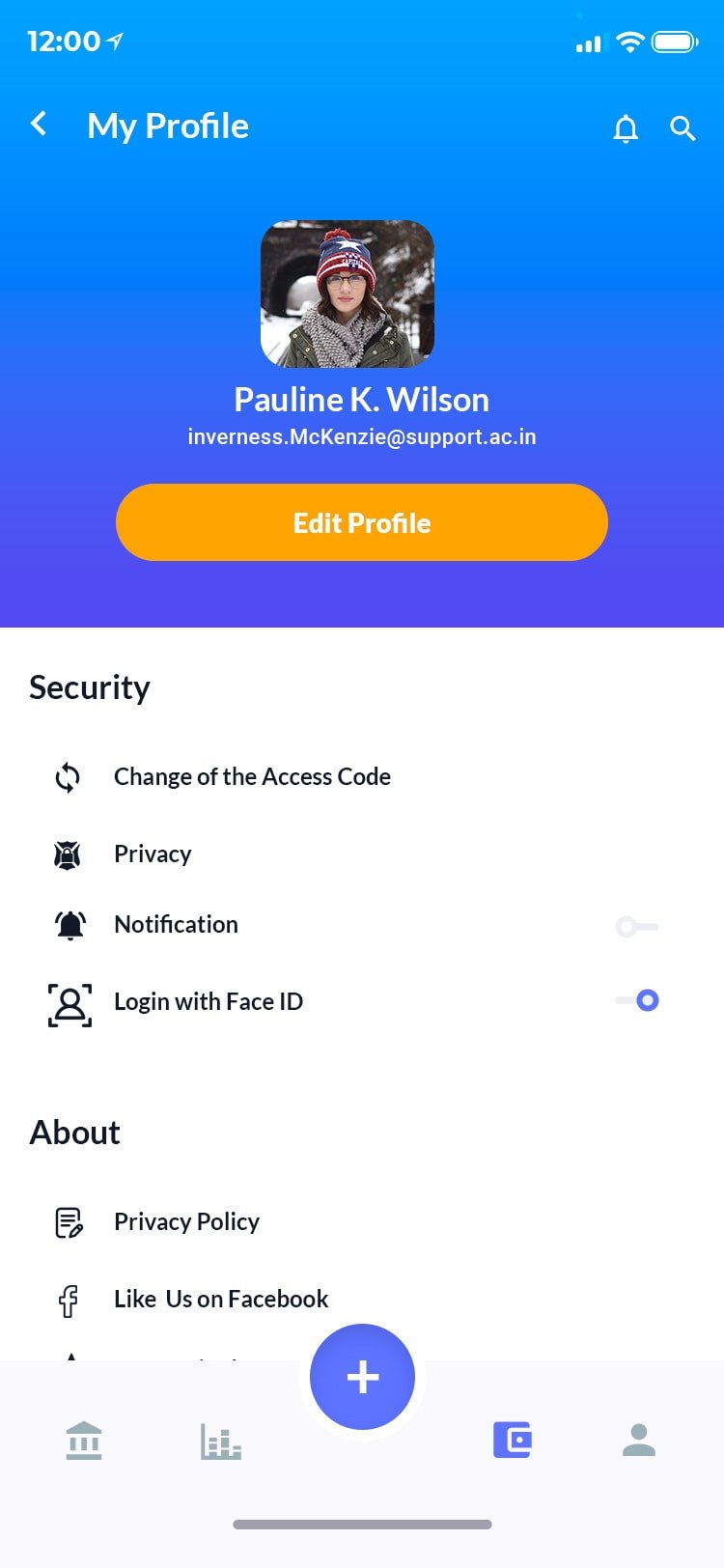The height and width of the screenshot is (1568, 724).
Task: Open the Privacy Policy
Action: click(186, 1222)
